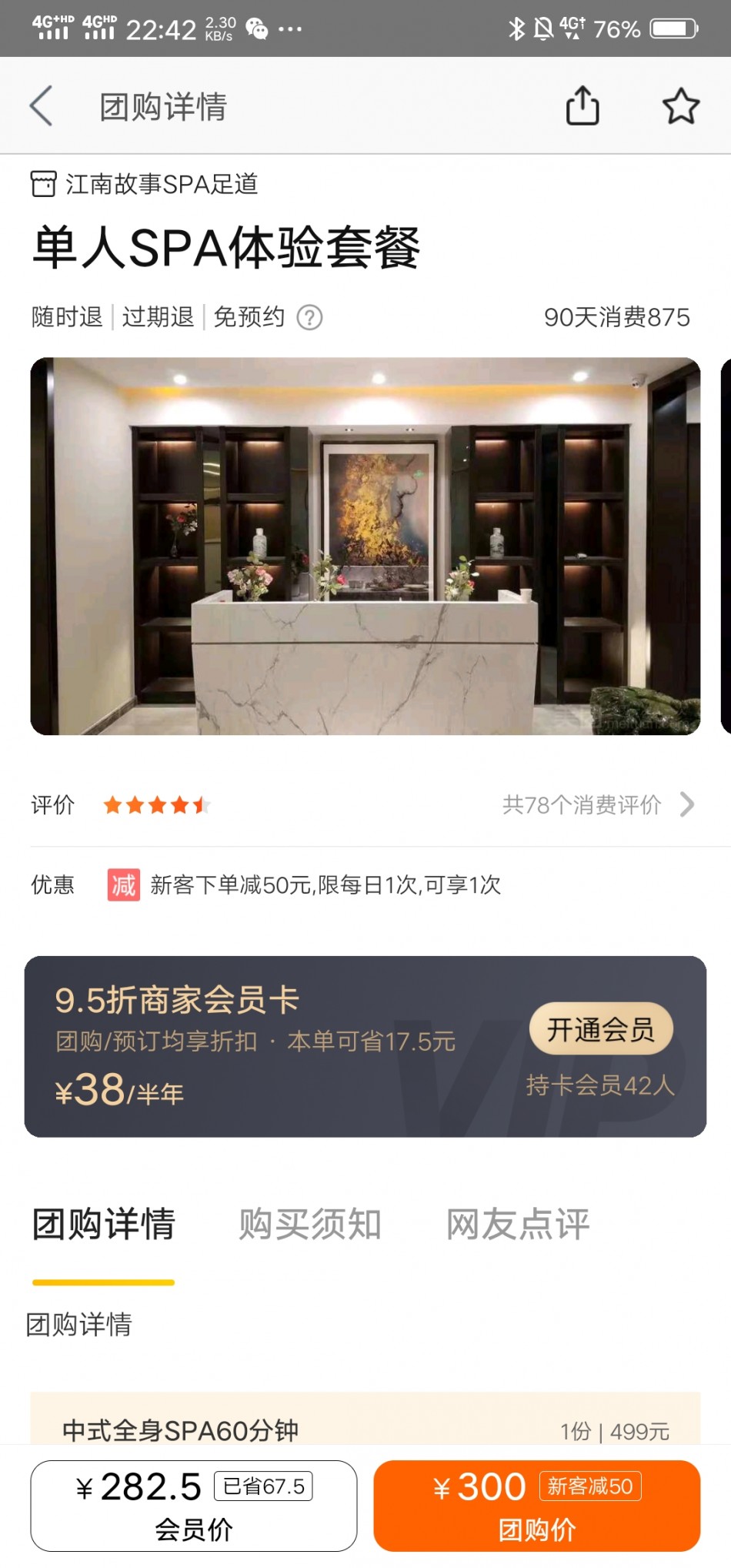Viewport: 731px width, 1568px height.
Task: Tap the refund policy help question mark
Action: click(x=310, y=317)
